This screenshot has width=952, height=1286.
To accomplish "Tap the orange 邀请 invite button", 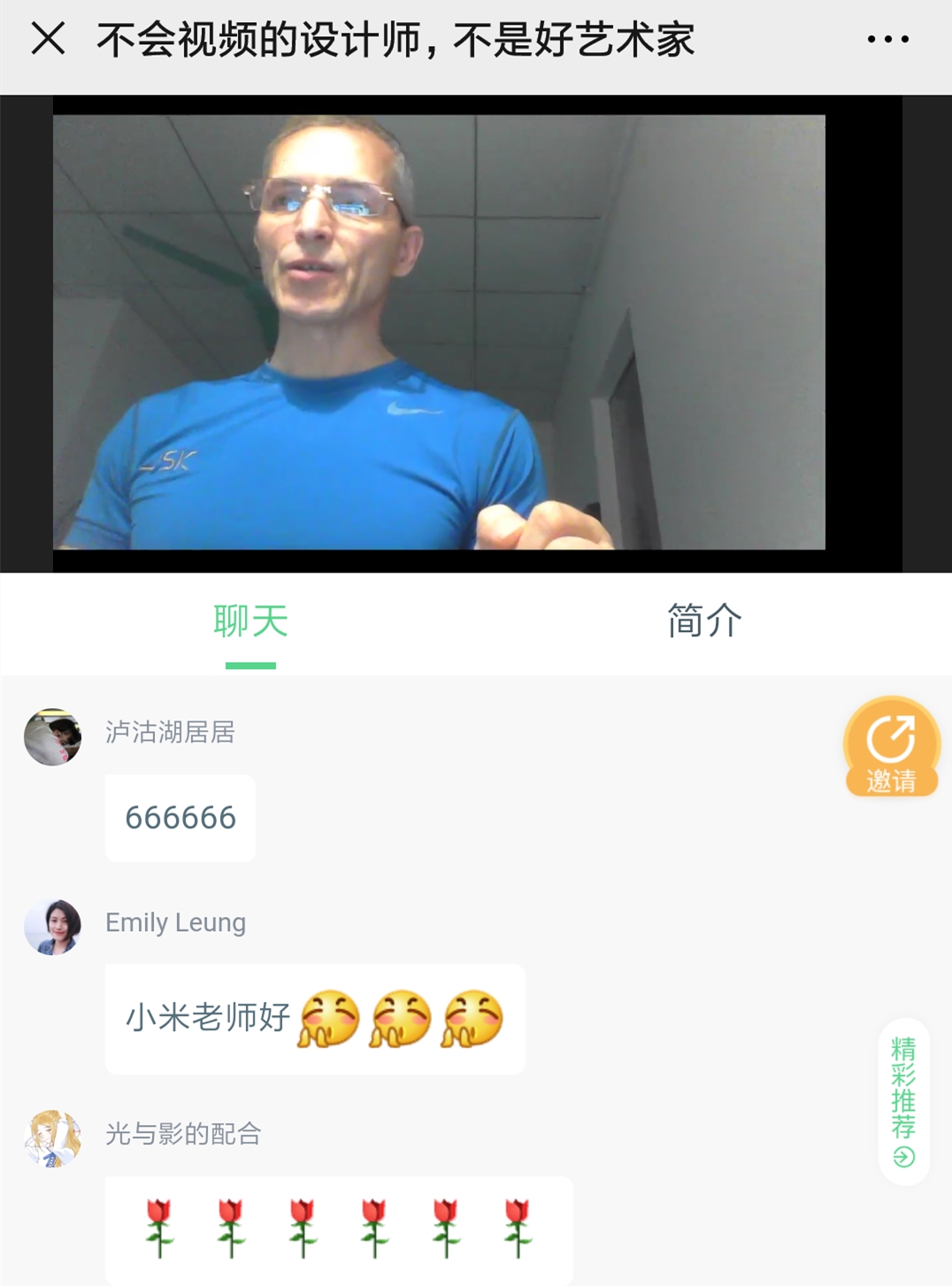I will point(891,748).
